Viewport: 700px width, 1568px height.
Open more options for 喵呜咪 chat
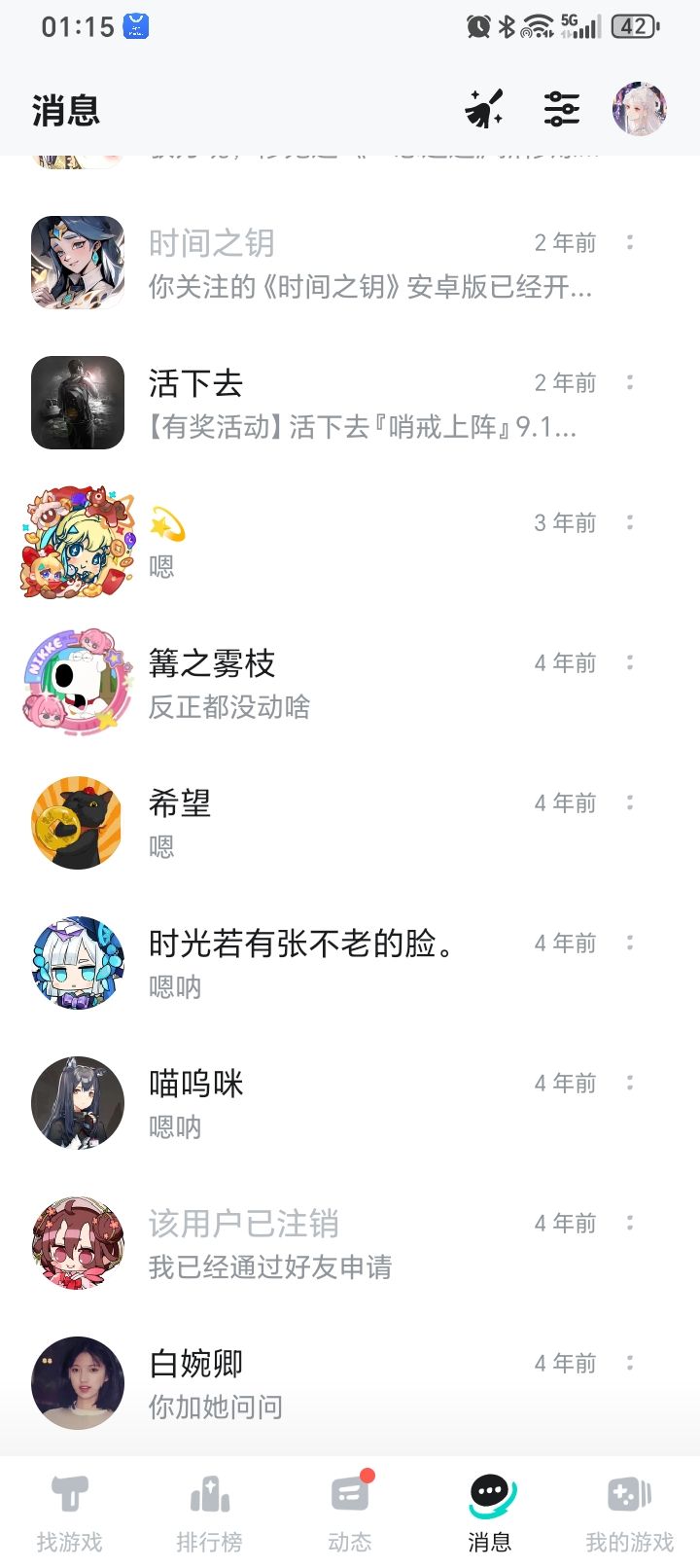coord(630,1084)
